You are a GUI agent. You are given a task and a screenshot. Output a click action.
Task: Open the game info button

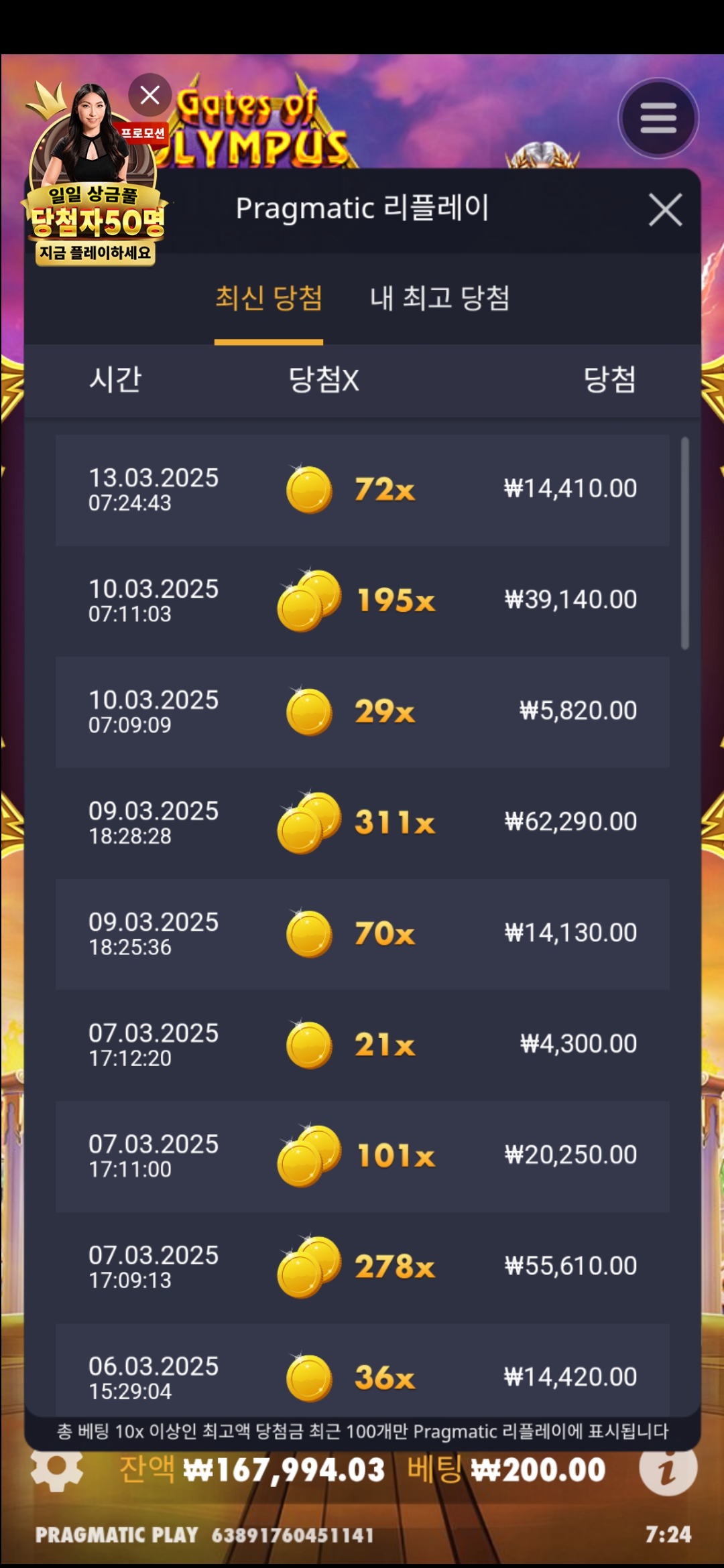pyautogui.click(x=668, y=1469)
